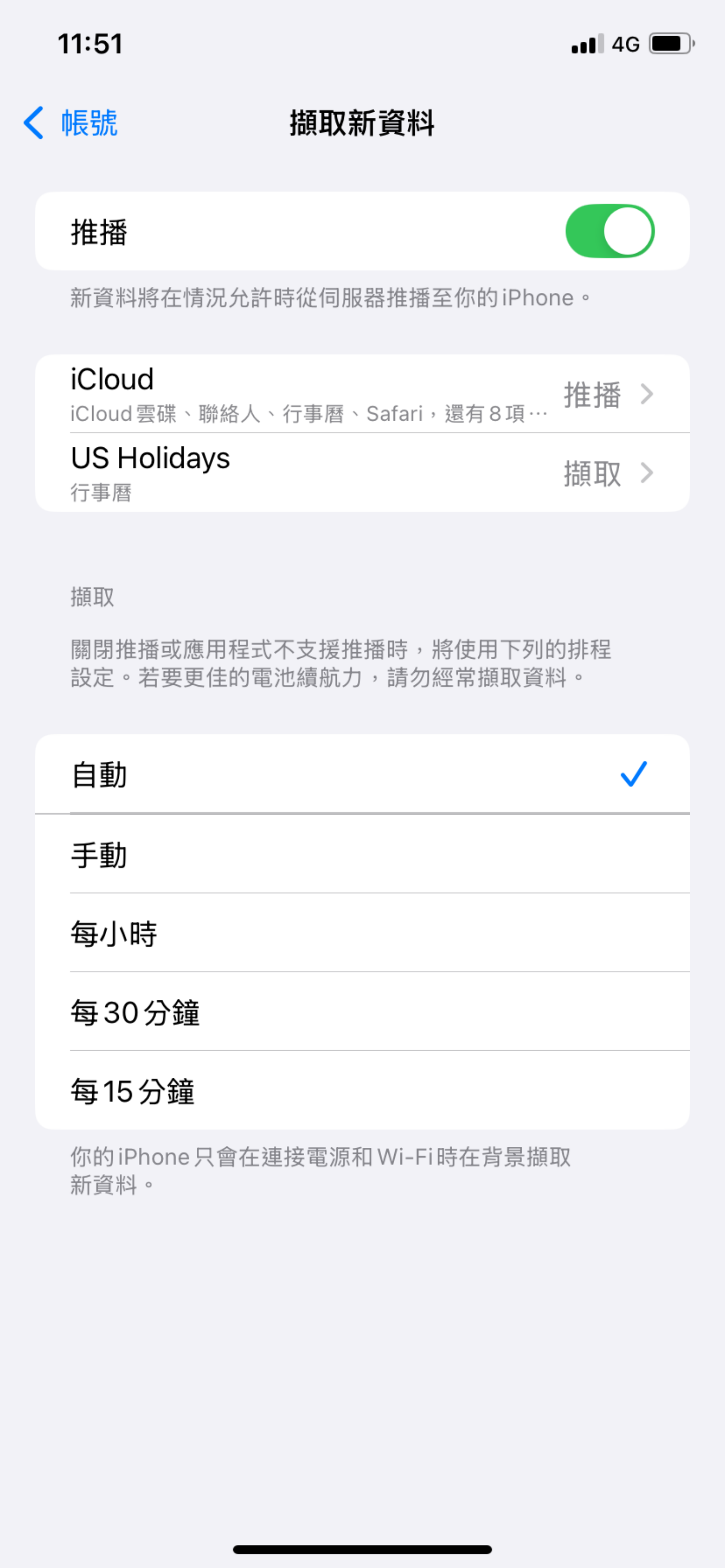Tap the back chevron icon to return to 帳號

(33, 123)
